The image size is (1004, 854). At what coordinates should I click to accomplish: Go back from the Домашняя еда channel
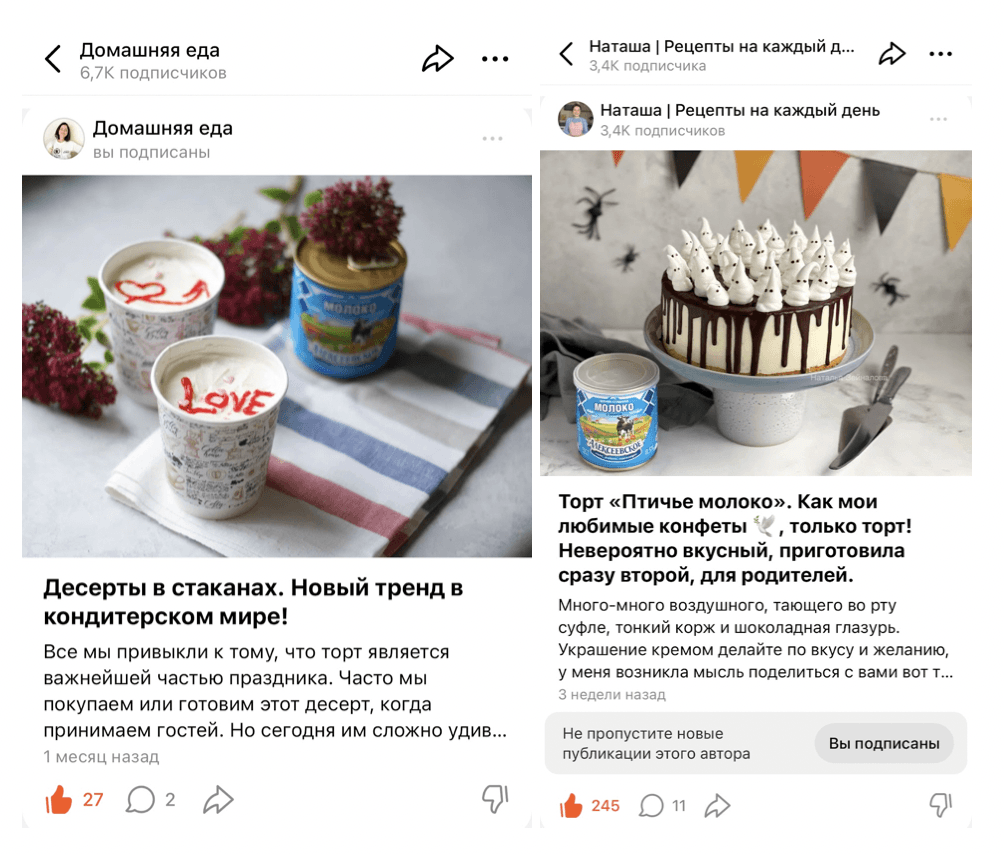53,59
